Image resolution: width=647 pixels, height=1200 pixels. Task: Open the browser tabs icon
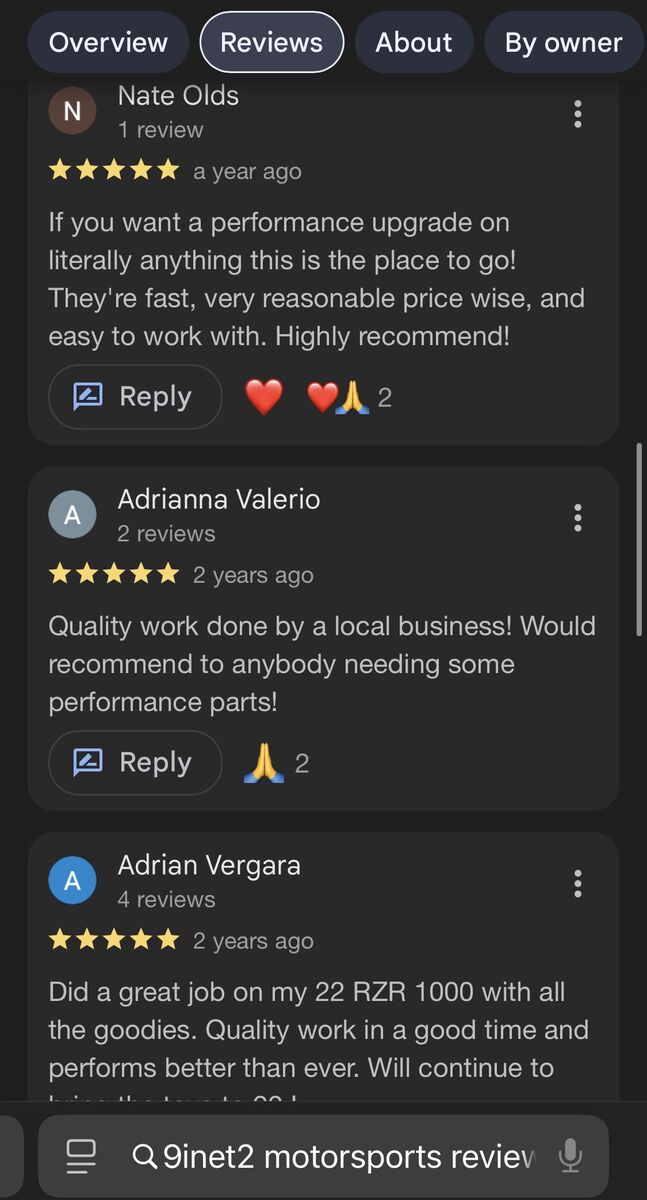[x=81, y=1157]
